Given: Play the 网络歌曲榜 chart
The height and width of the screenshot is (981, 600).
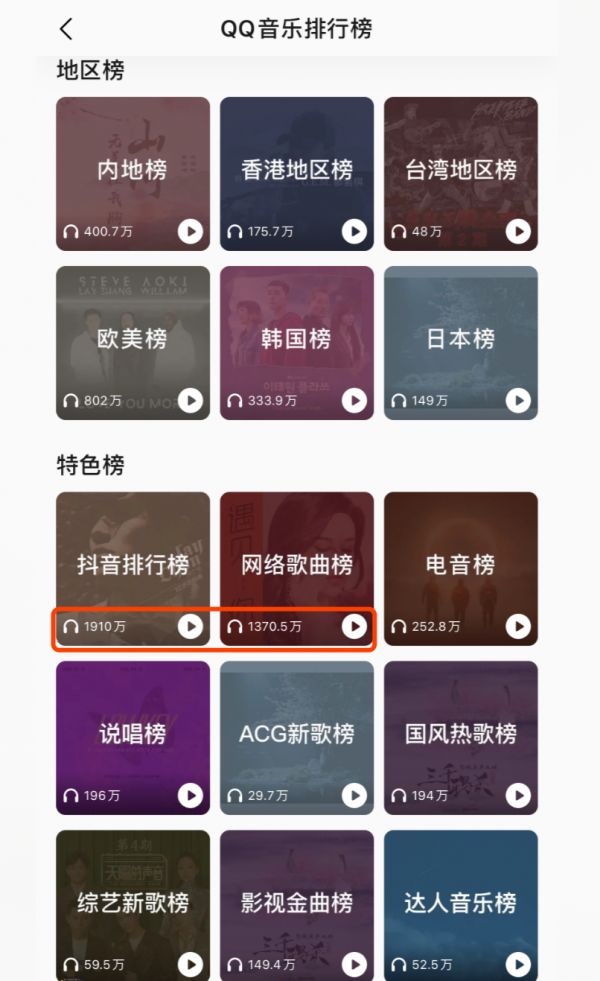Looking at the screenshot, I should [x=354, y=627].
